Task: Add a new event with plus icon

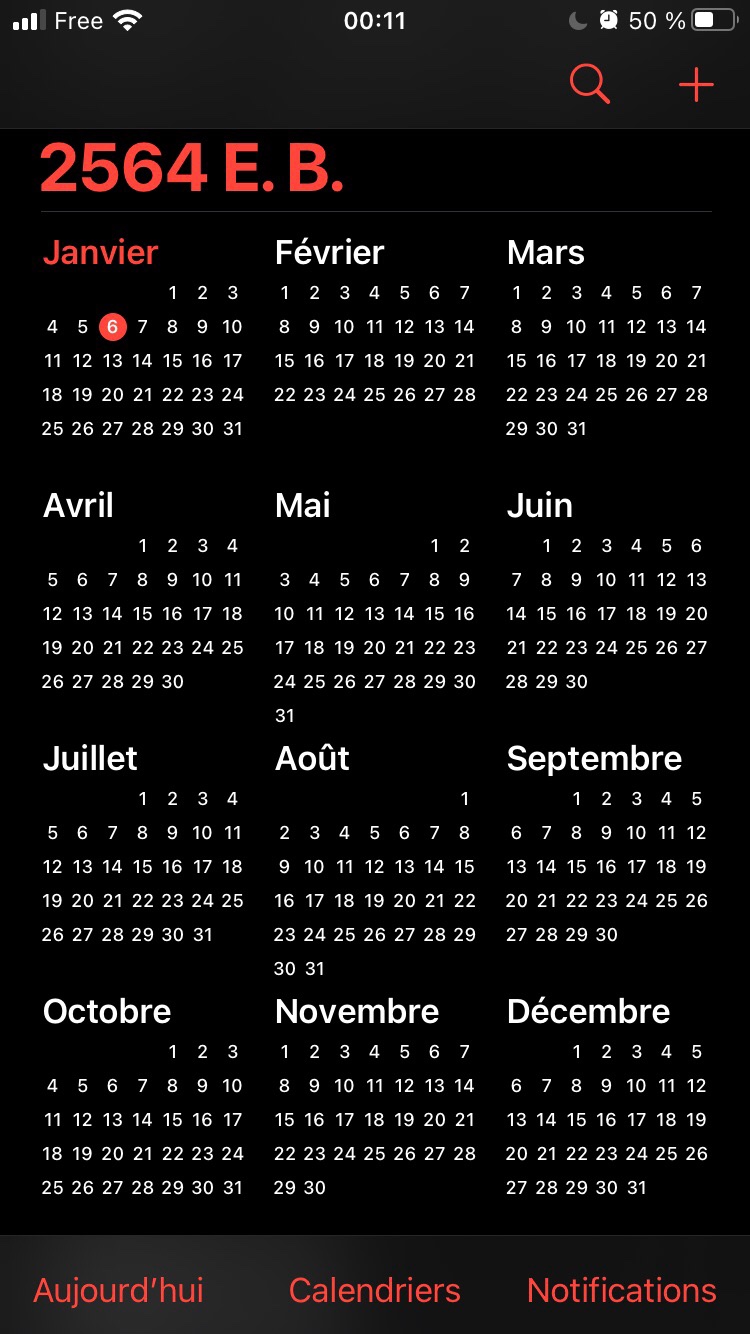Action: pos(696,85)
